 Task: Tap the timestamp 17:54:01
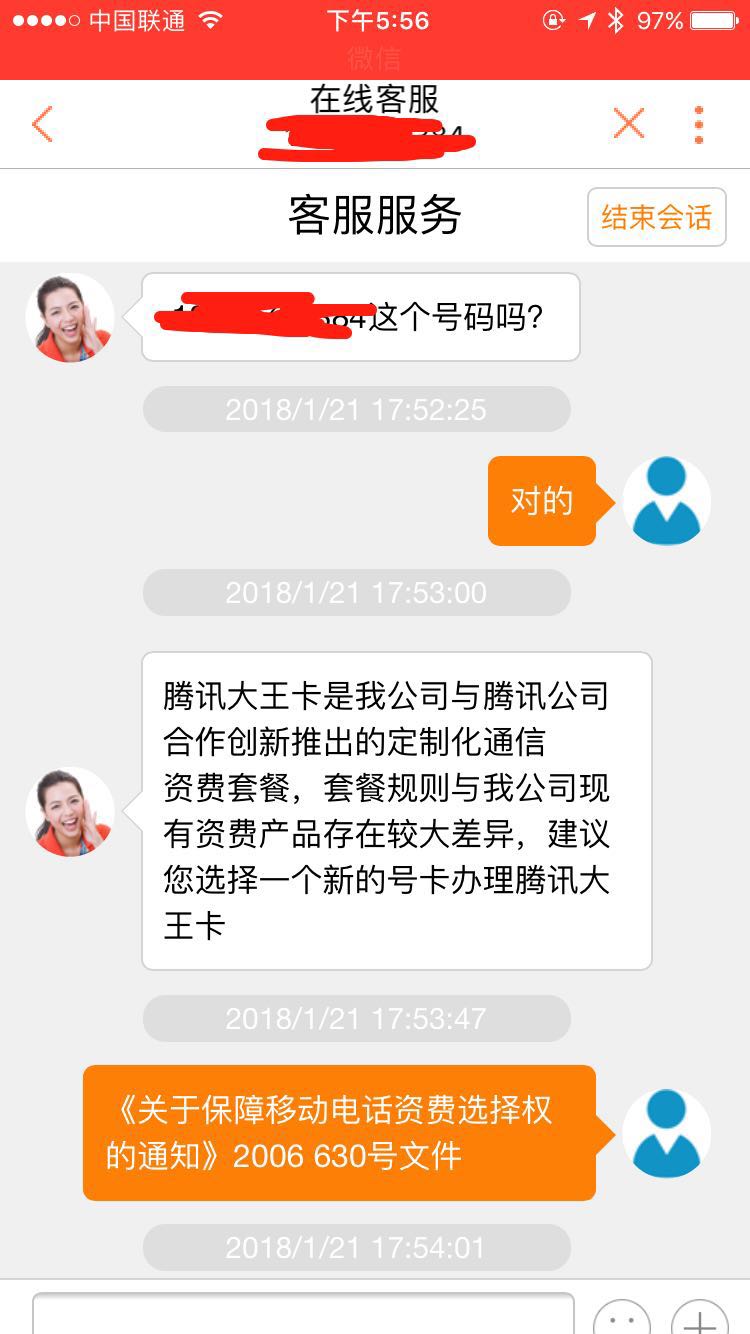[356, 1247]
